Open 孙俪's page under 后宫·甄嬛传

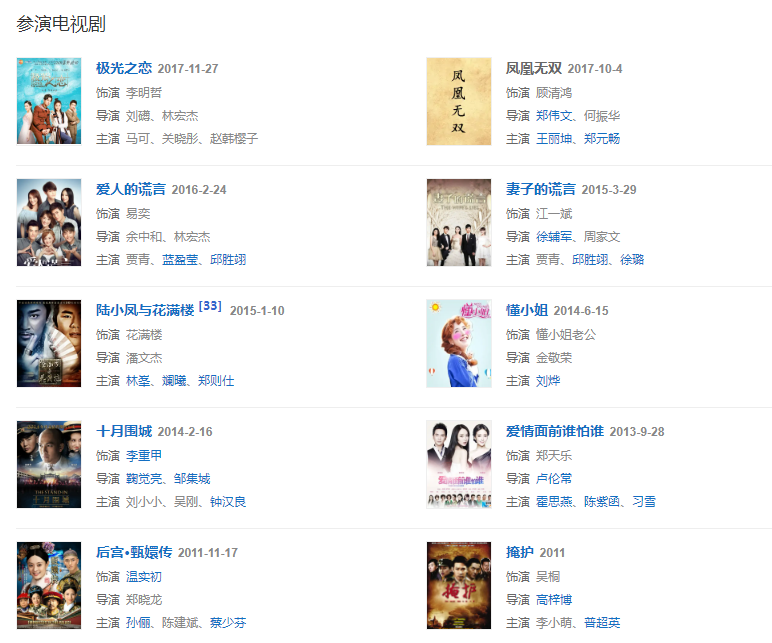click(138, 623)
